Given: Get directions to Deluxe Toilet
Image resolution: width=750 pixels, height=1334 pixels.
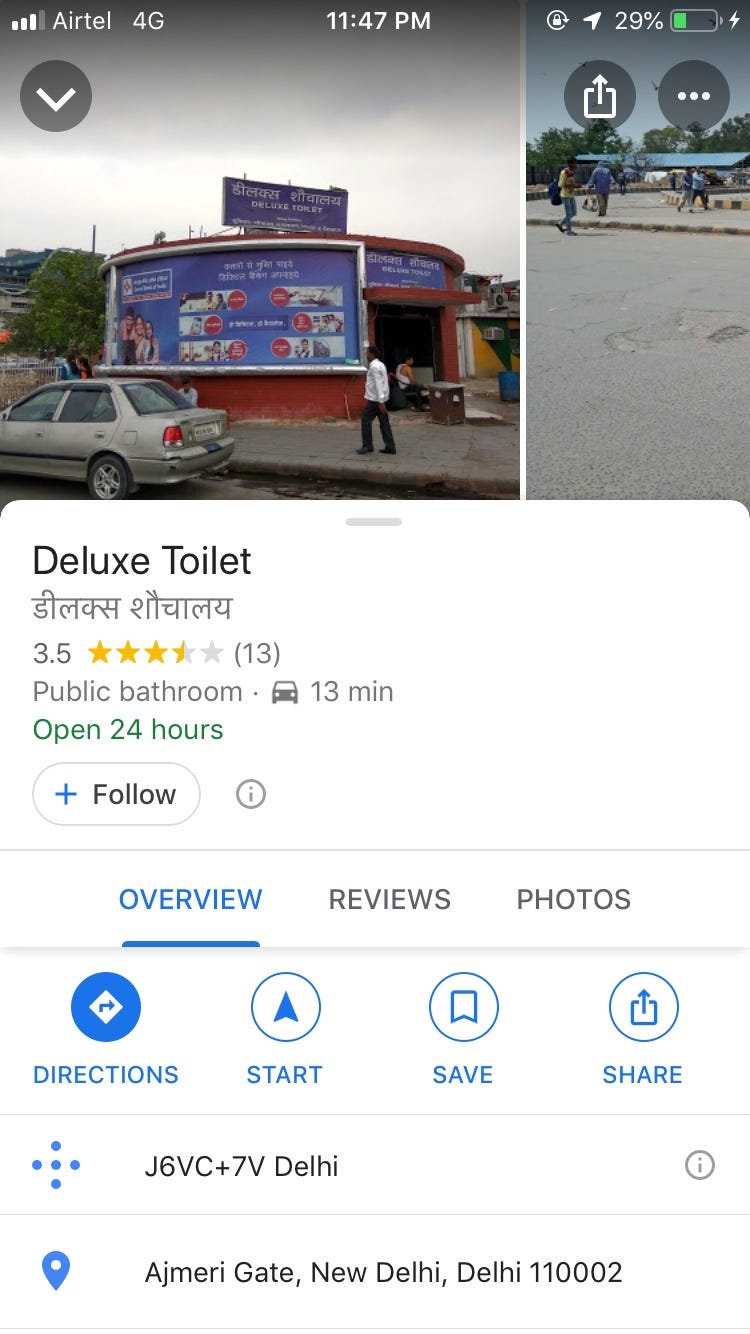Looking at the screenshot, I should point(106,1030).
